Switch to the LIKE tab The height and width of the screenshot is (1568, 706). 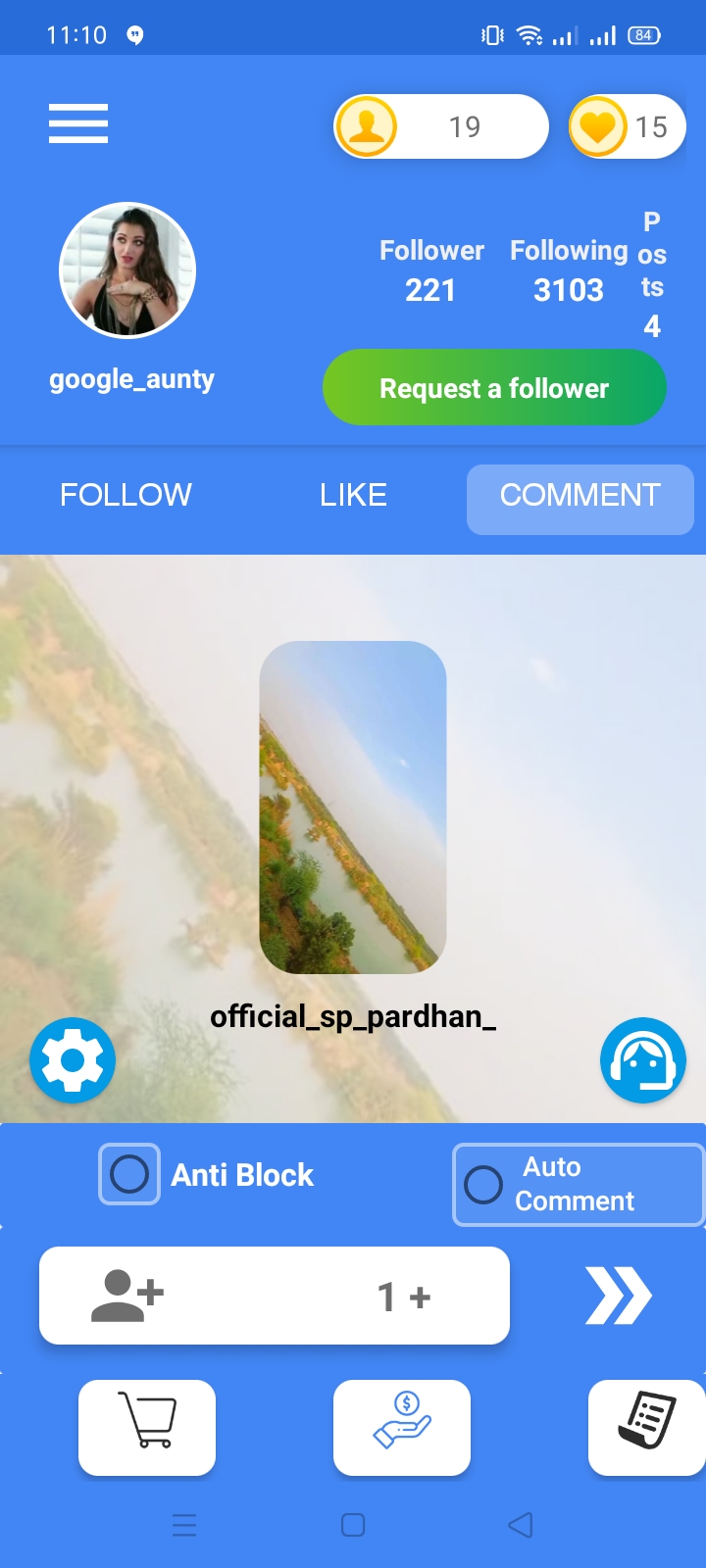tap(353, 495)
